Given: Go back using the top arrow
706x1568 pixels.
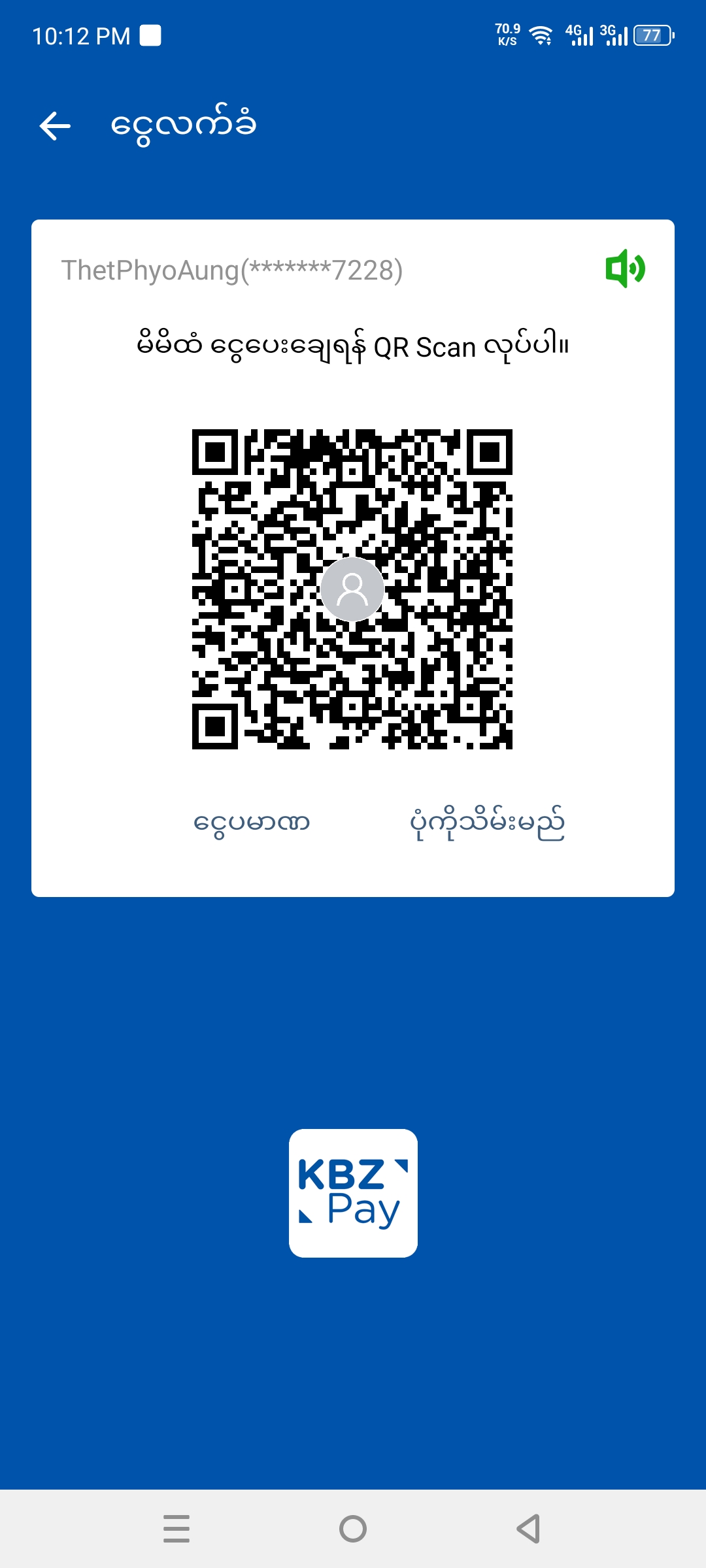Looking at the screenshot, I should click(x=55, y=126).
